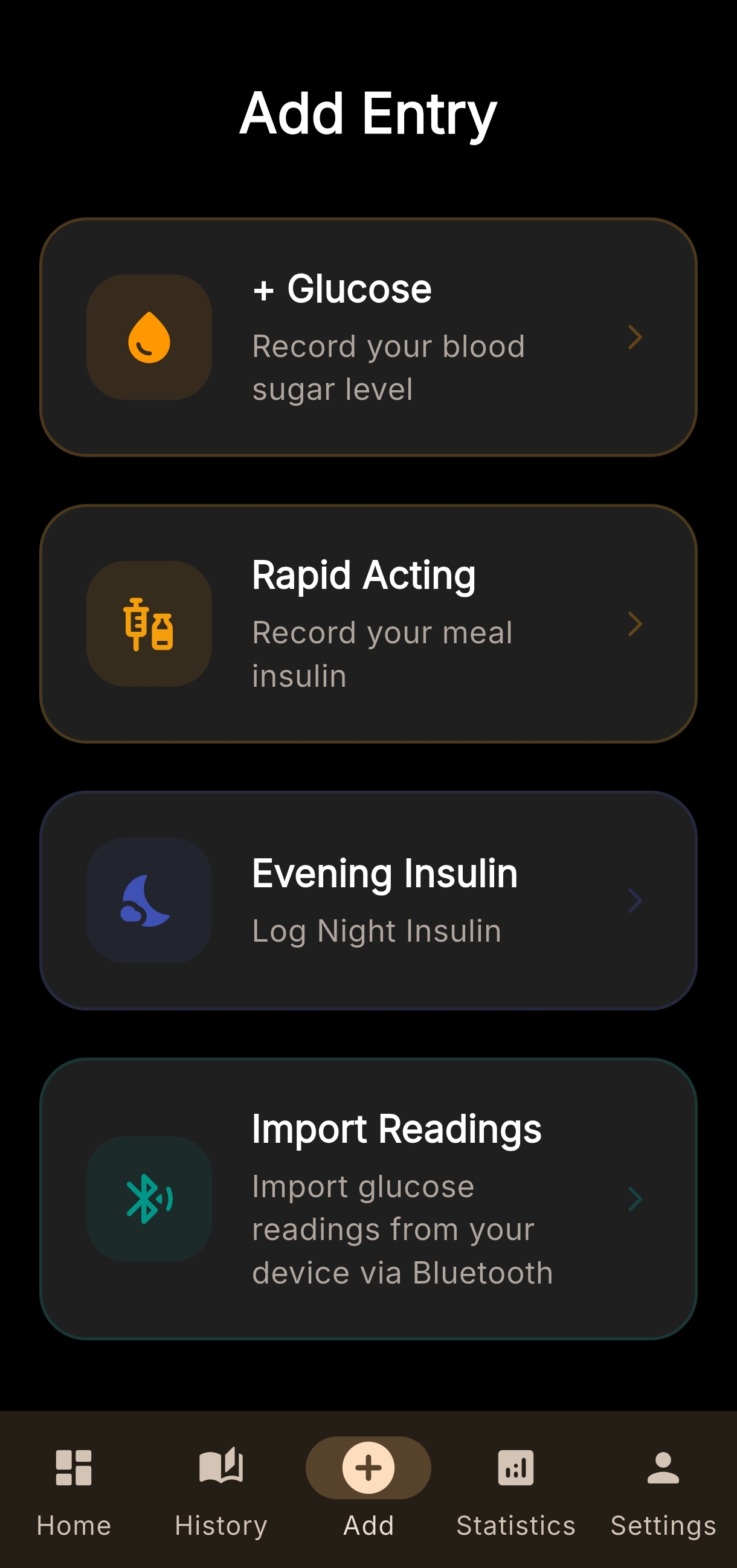
Task: Tap the Rapid Acting syringe icon
Action: (x=149, y=625)
